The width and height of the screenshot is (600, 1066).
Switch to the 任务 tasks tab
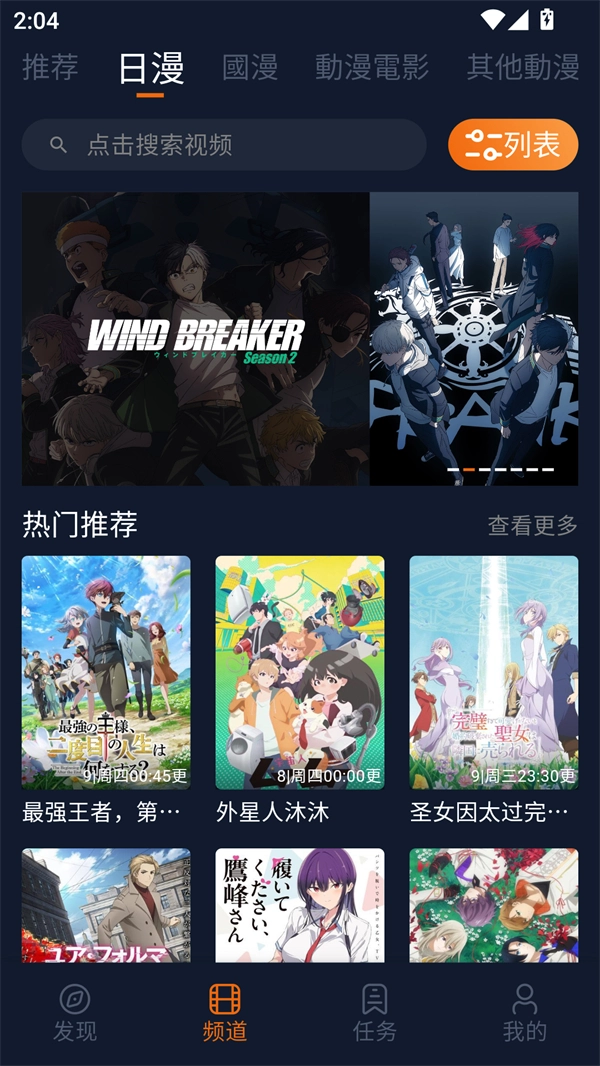click(375, 1012)
